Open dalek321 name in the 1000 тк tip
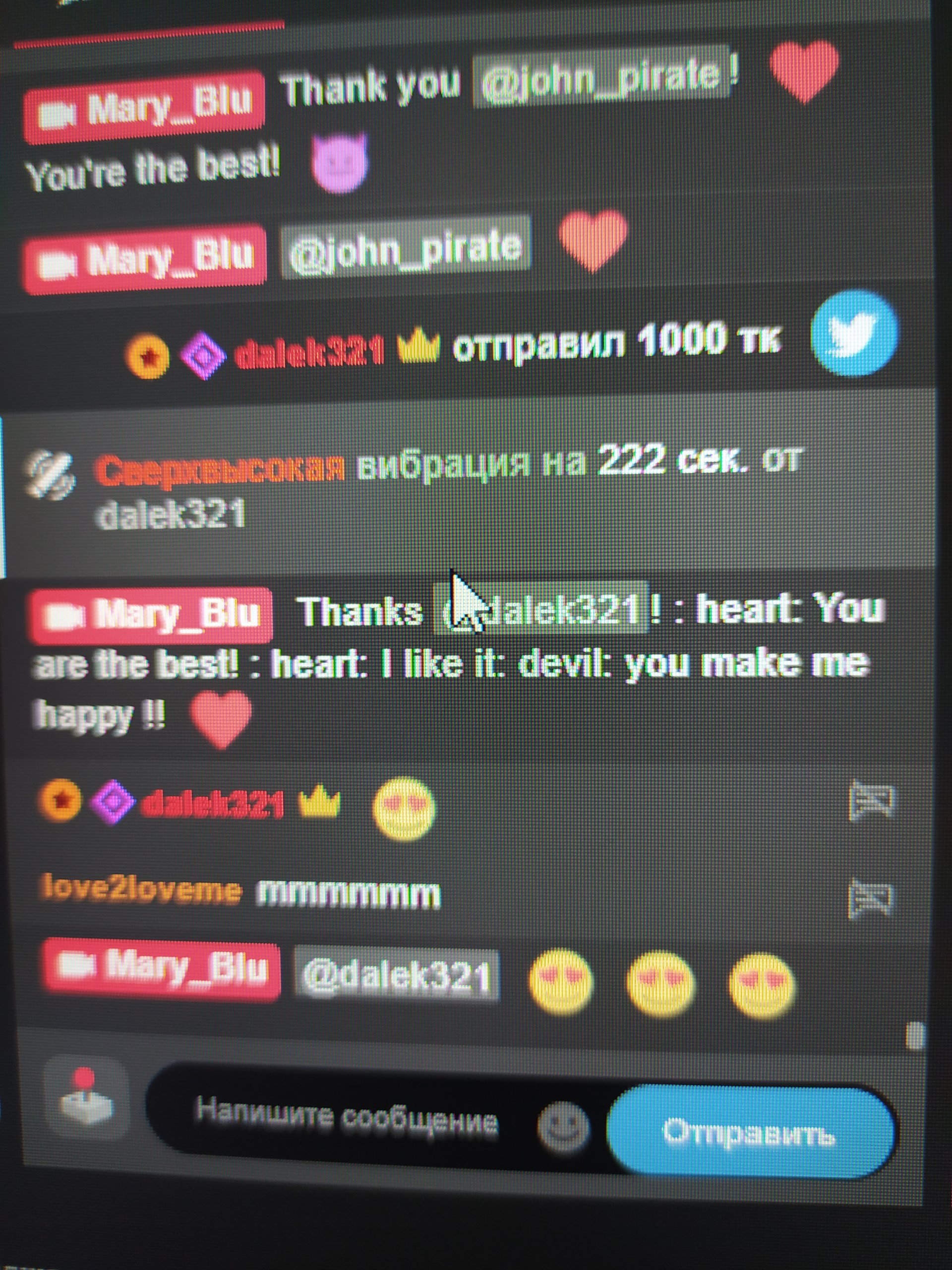Screen dimensions: 952x1270 coord(309,351)
